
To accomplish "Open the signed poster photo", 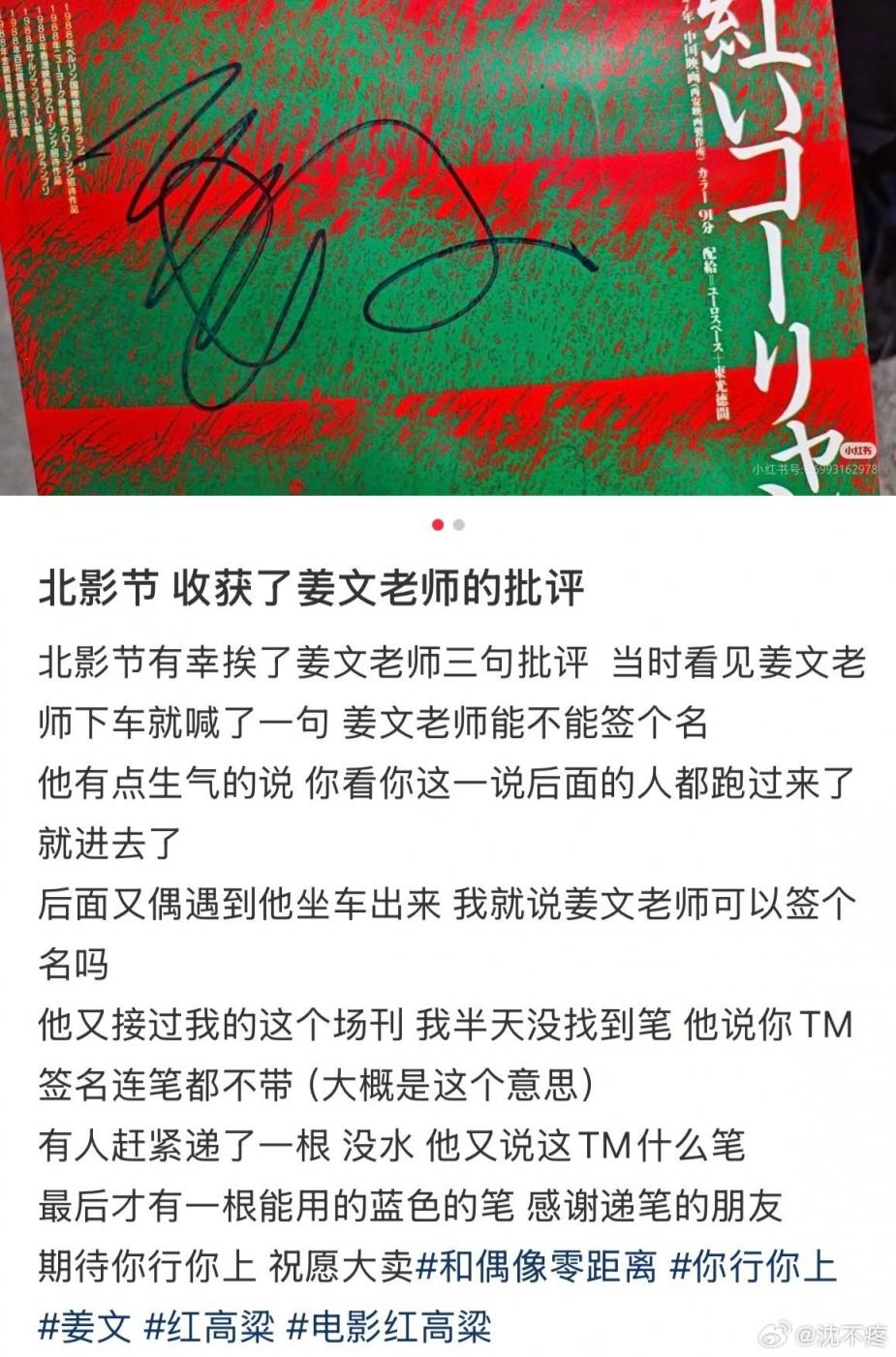I will [448, 247].
